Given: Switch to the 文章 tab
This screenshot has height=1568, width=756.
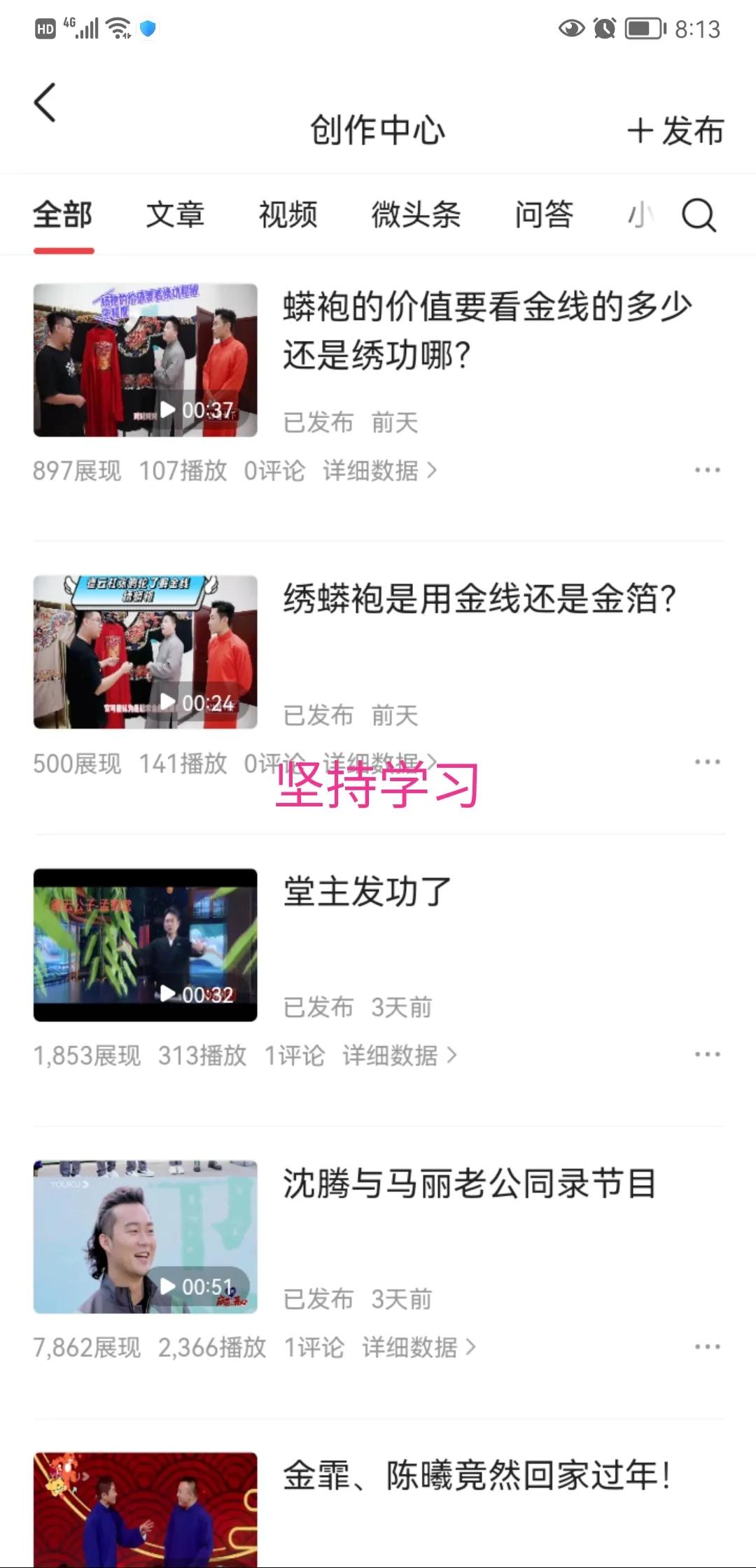Looking at the screenshot, I should click(175, 215).
